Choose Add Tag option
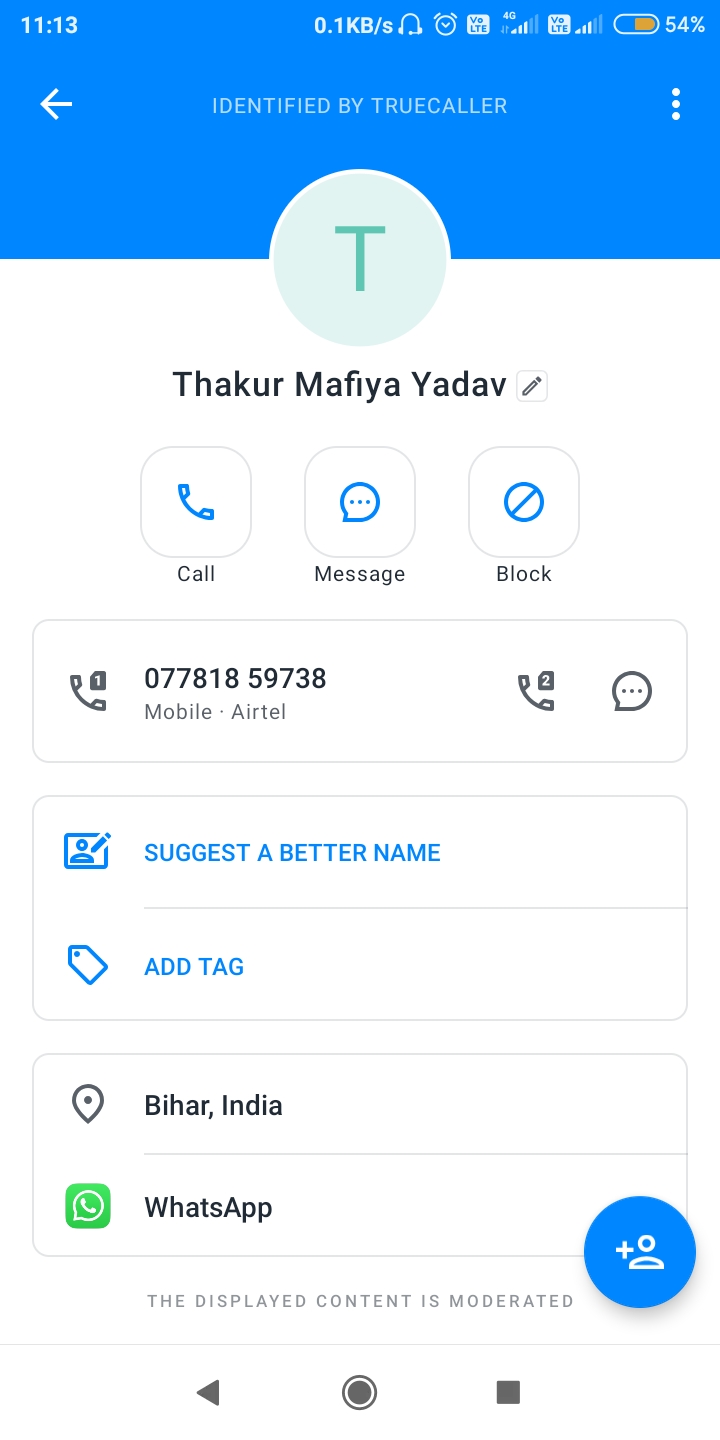 (194, 967)
